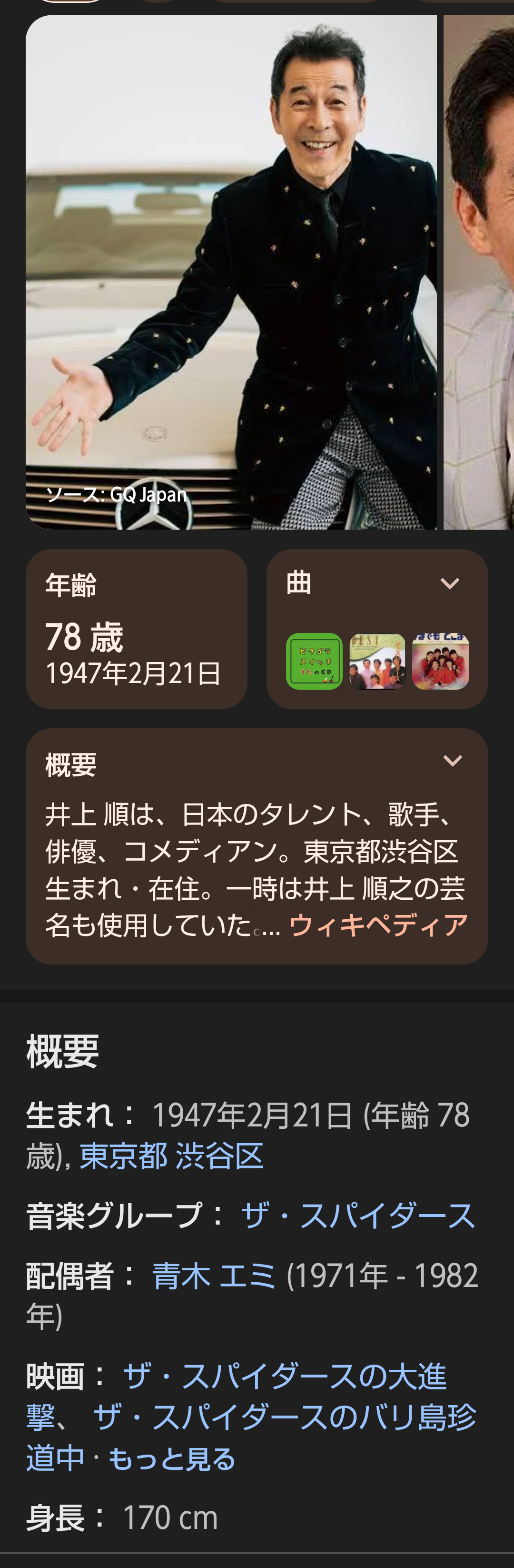View spouse 青木 エミ
Viewport: 514px width, 1568px height.
[214, 1275]
